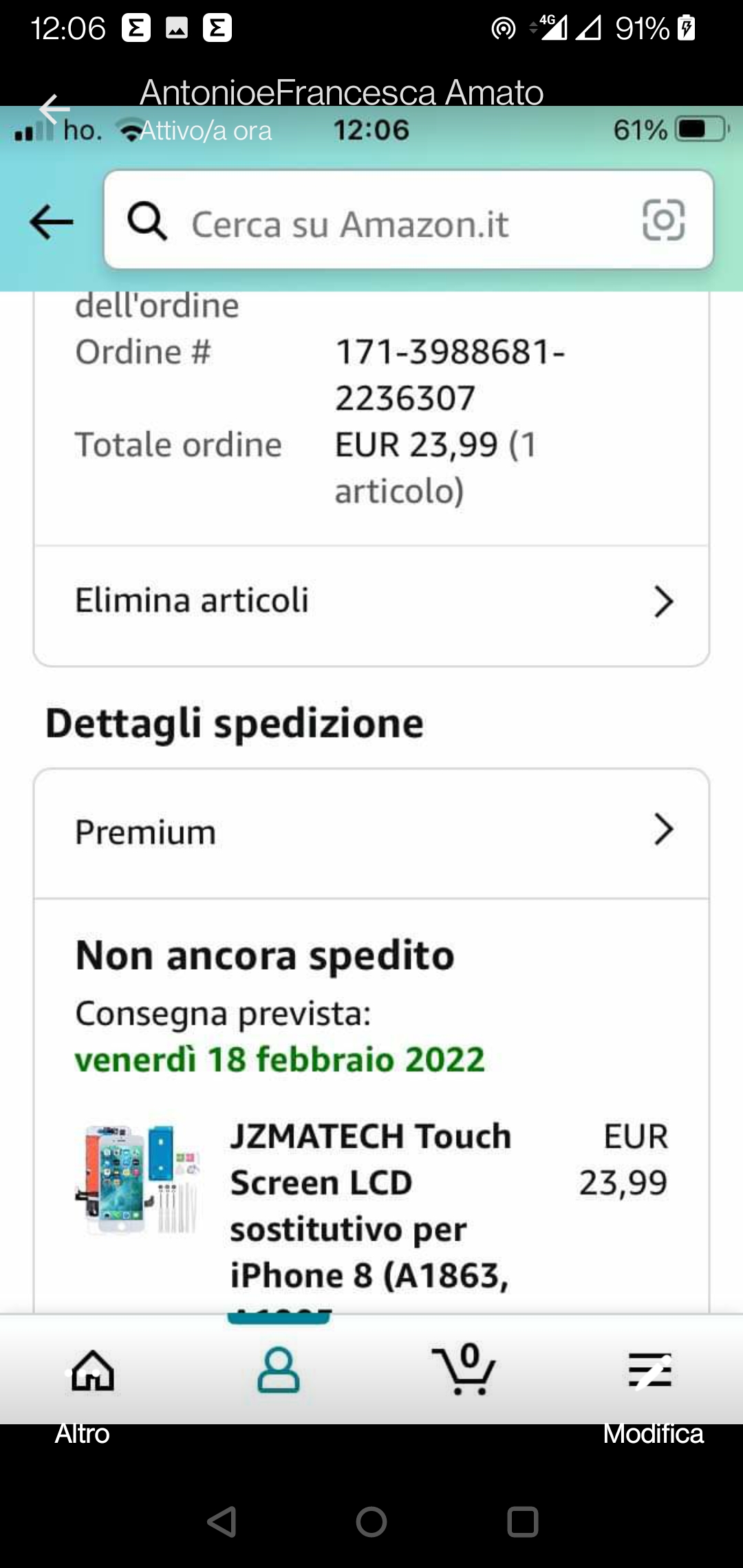
Task: Open the Altro options
Action: tap(82, 1434)
